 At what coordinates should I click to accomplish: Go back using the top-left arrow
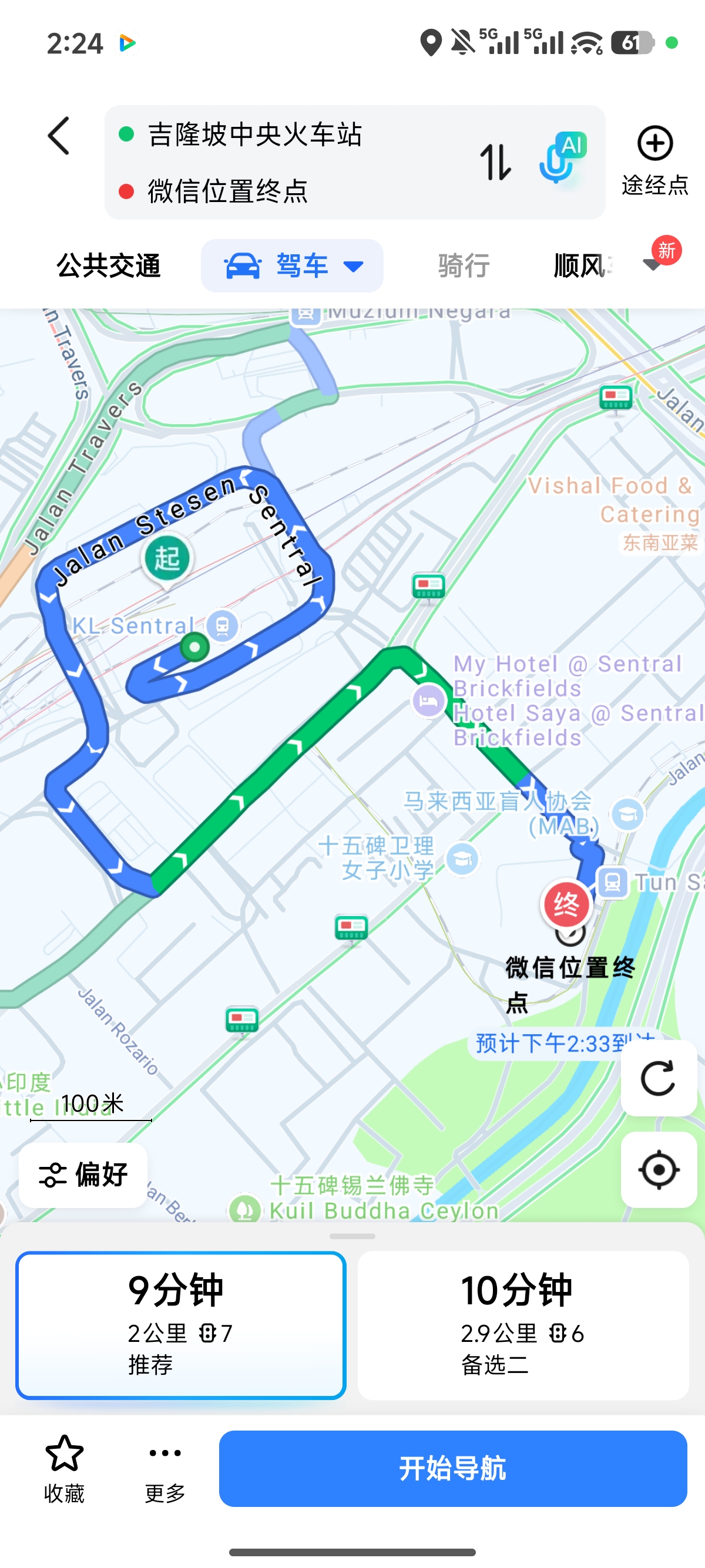(59, 136)
